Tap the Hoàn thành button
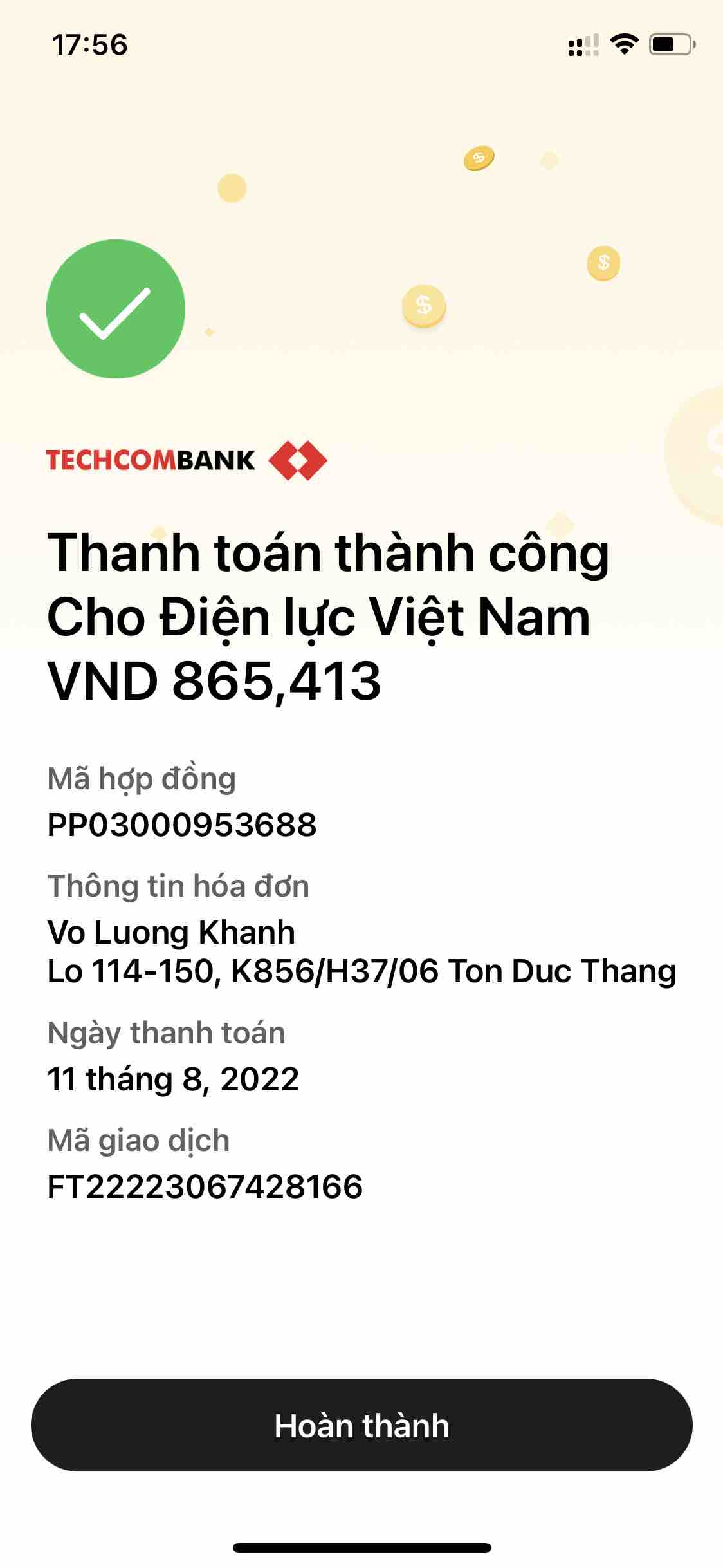Screen dimensions: 723x1568 coord(361,1425)
